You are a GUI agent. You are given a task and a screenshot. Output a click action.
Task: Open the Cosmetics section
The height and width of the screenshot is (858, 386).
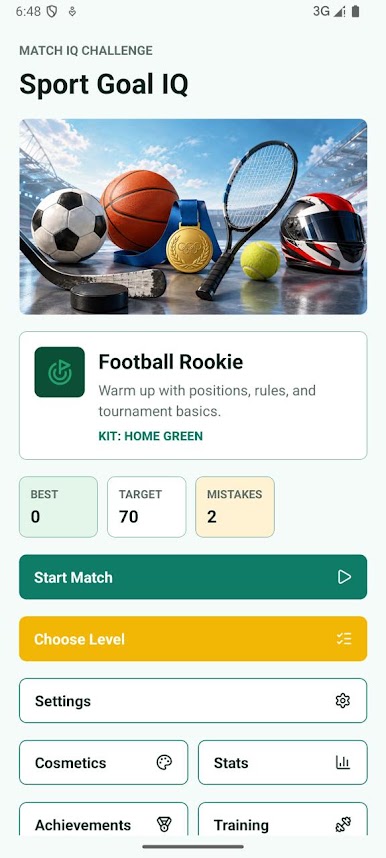click(x=103, y=762)
